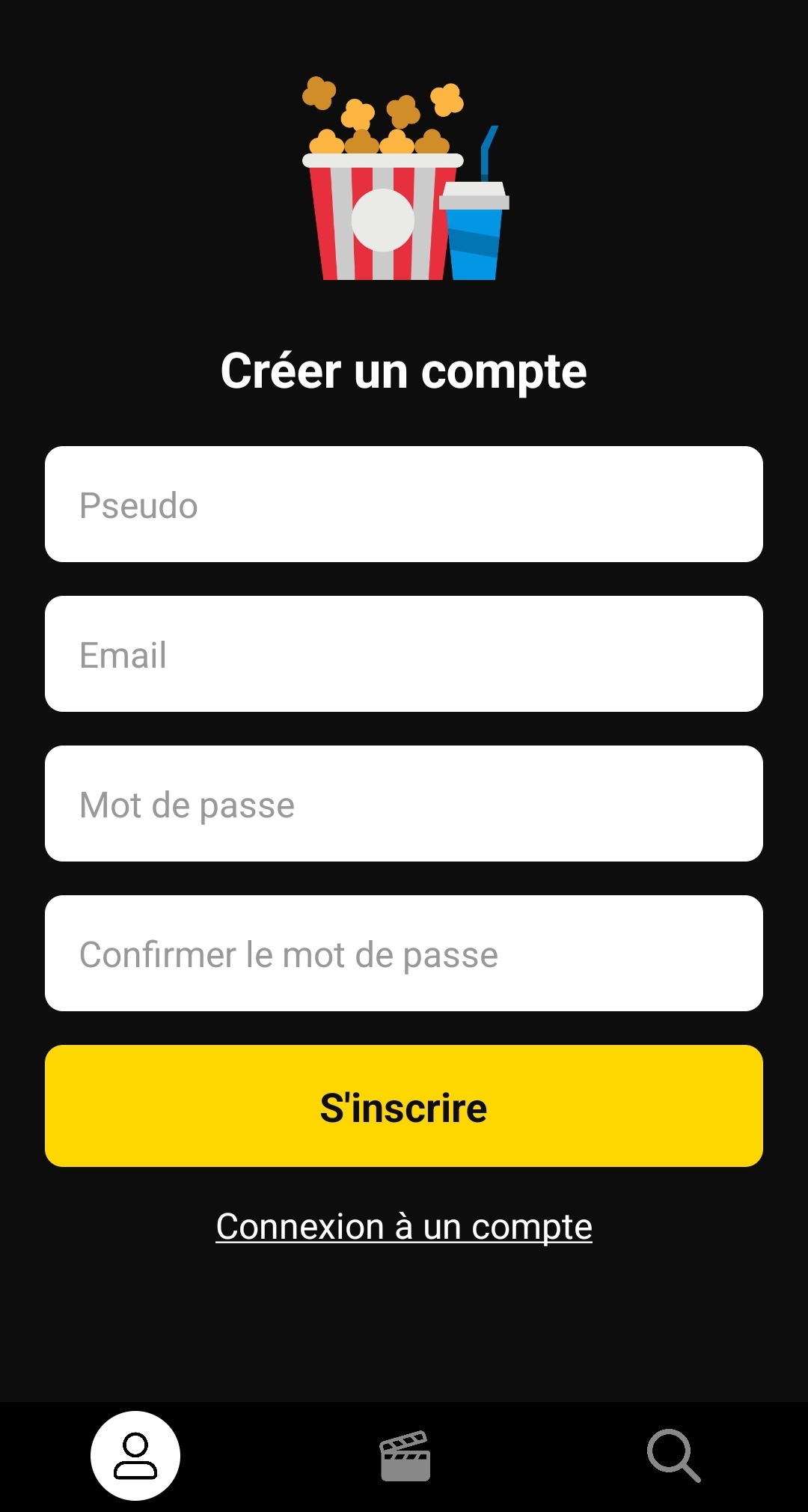Open the movies clapperboard tab
The image size is (808, 1512).
pyautogui.click(x=405, y=1456)
